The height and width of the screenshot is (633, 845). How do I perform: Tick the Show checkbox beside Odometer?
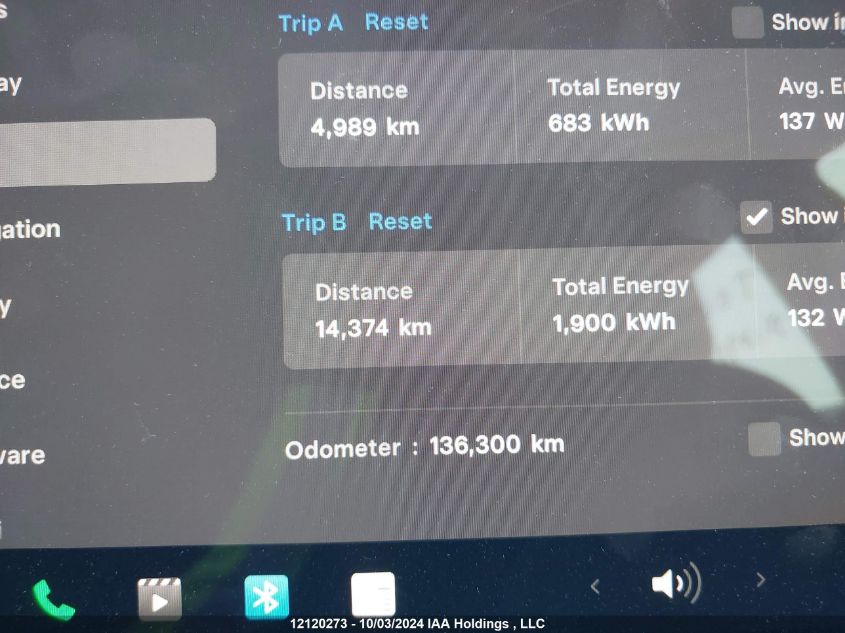pyautogui.click(x=765, y=438)
